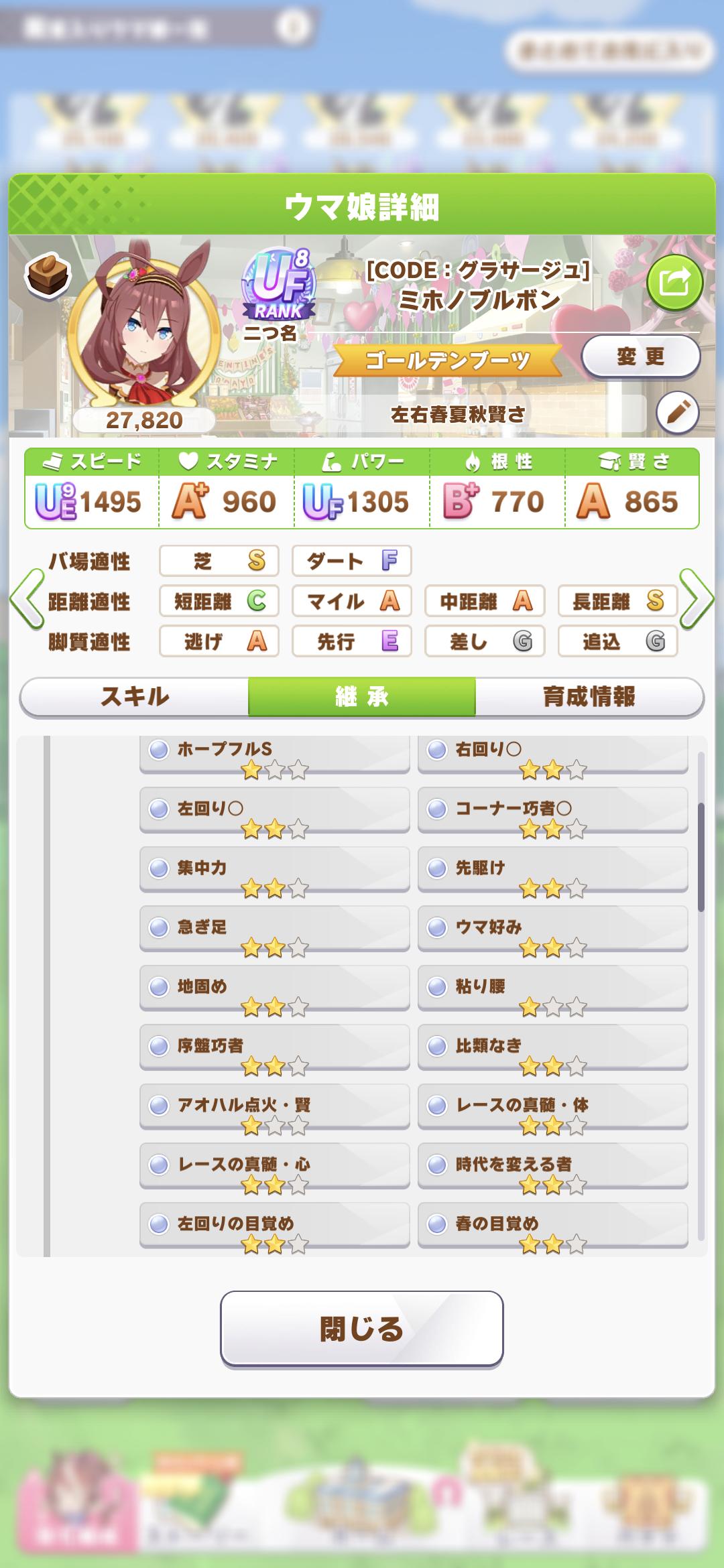Share this Uma Musume's details
The image size is (724, 1568).
pyautogui.click(x=674, y=282)
